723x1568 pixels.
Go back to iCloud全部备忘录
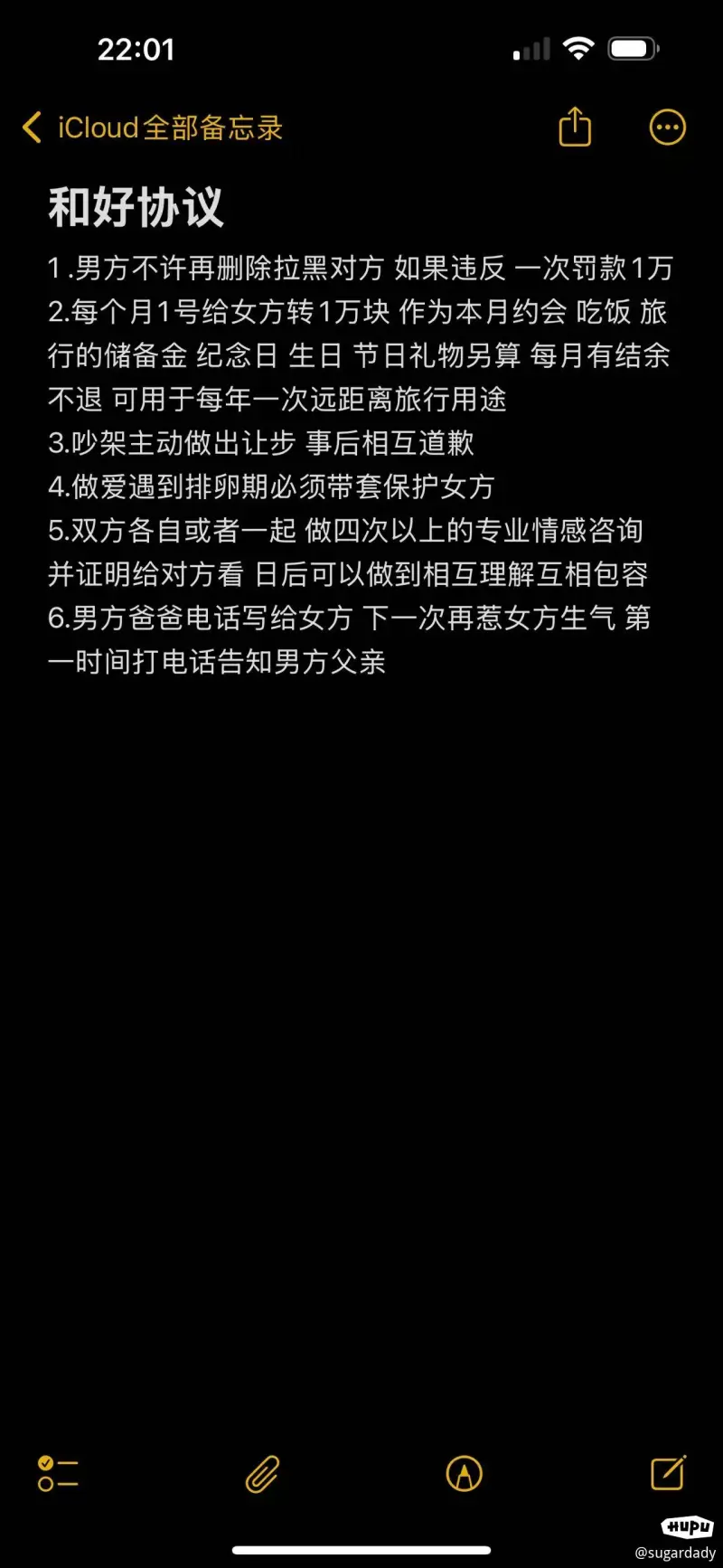pos(153,128)
